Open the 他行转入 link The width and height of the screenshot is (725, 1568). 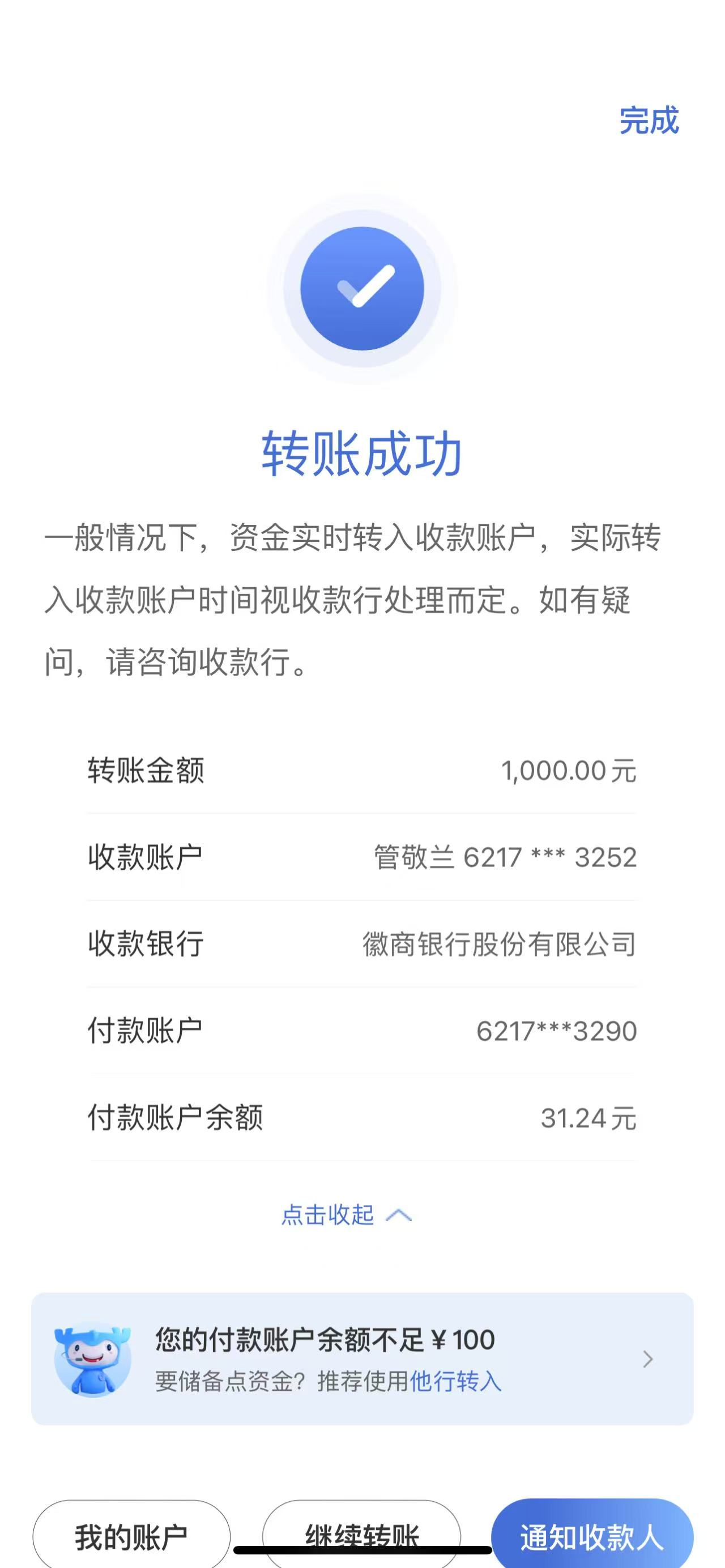(x=455, y=1381)
